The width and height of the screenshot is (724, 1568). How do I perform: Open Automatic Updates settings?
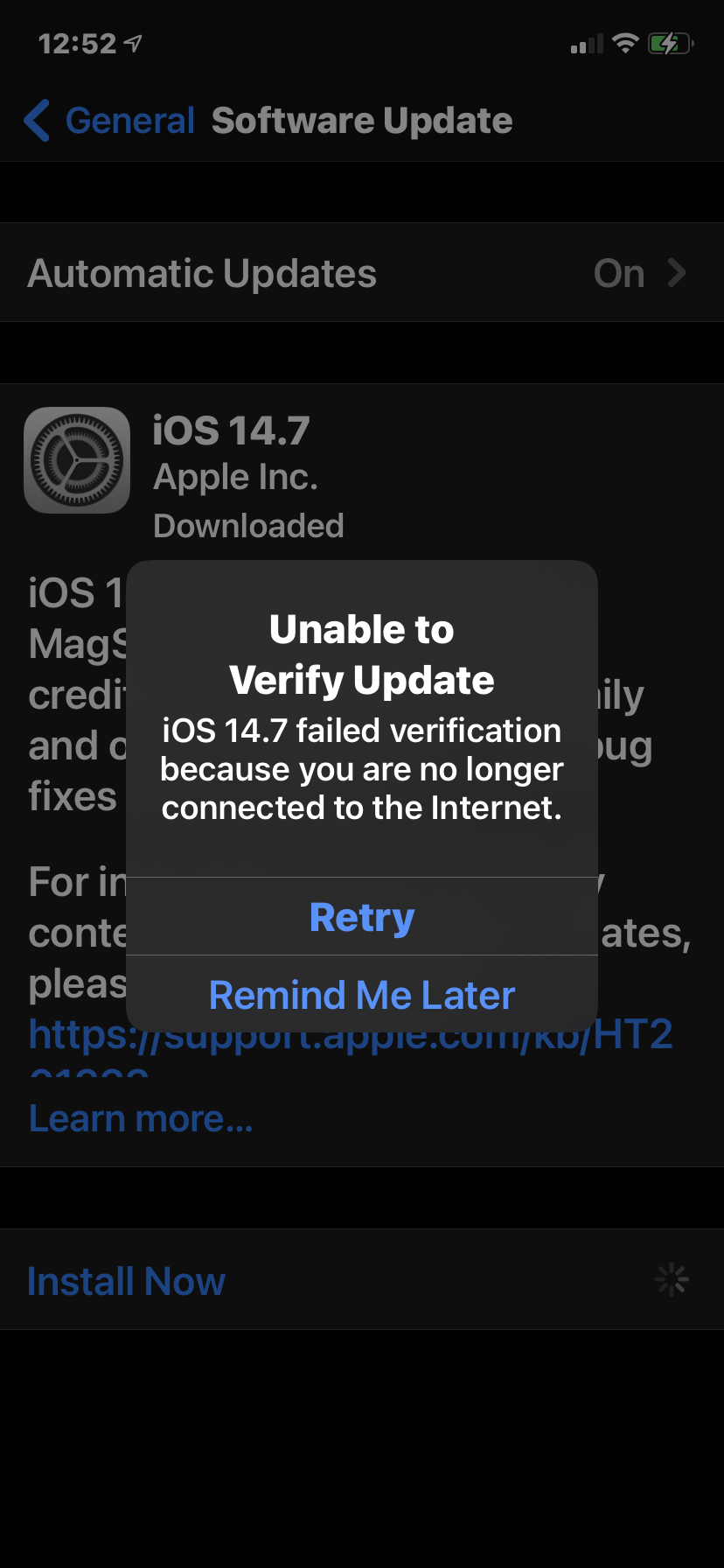pos(362,273)
